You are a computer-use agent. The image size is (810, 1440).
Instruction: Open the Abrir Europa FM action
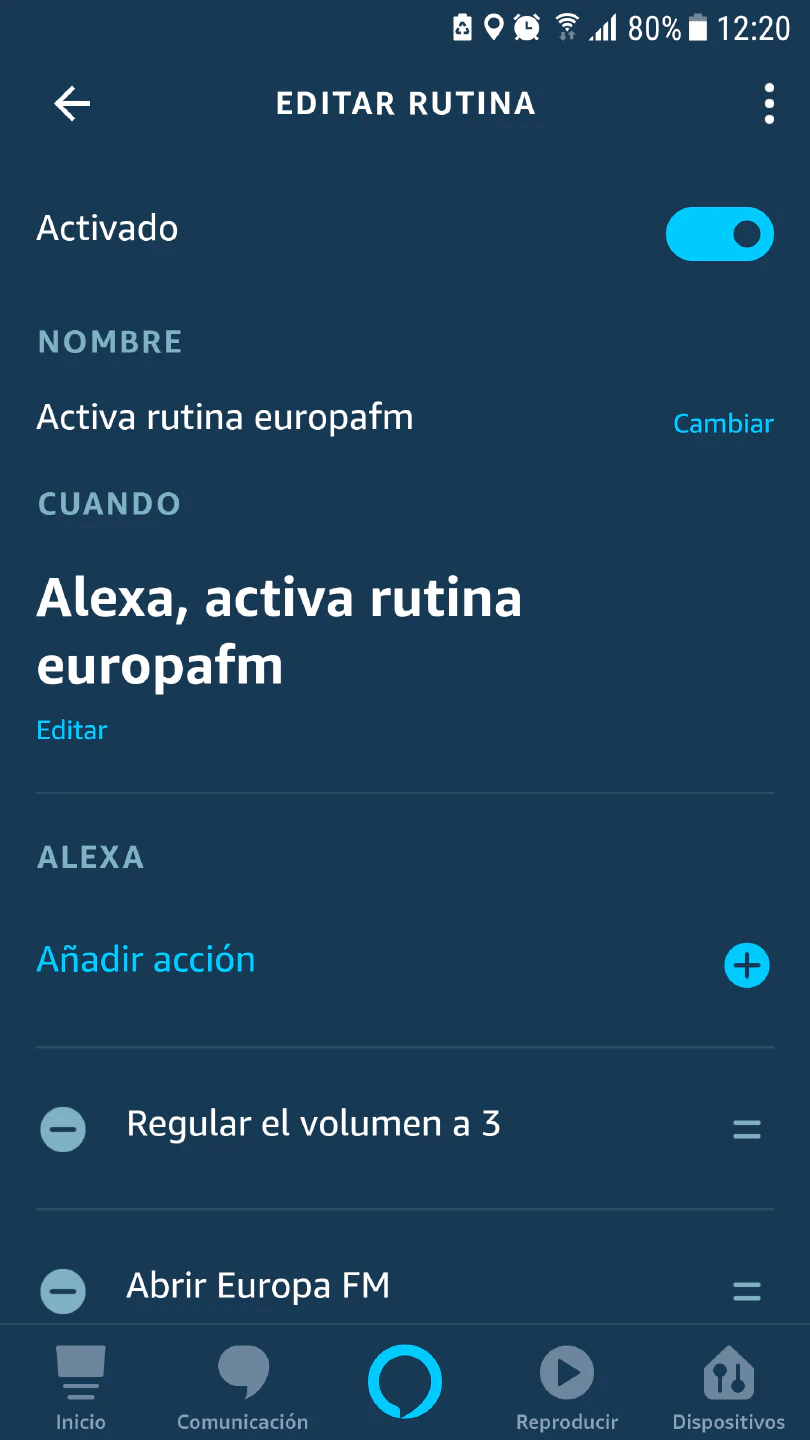click(258, 1286)
